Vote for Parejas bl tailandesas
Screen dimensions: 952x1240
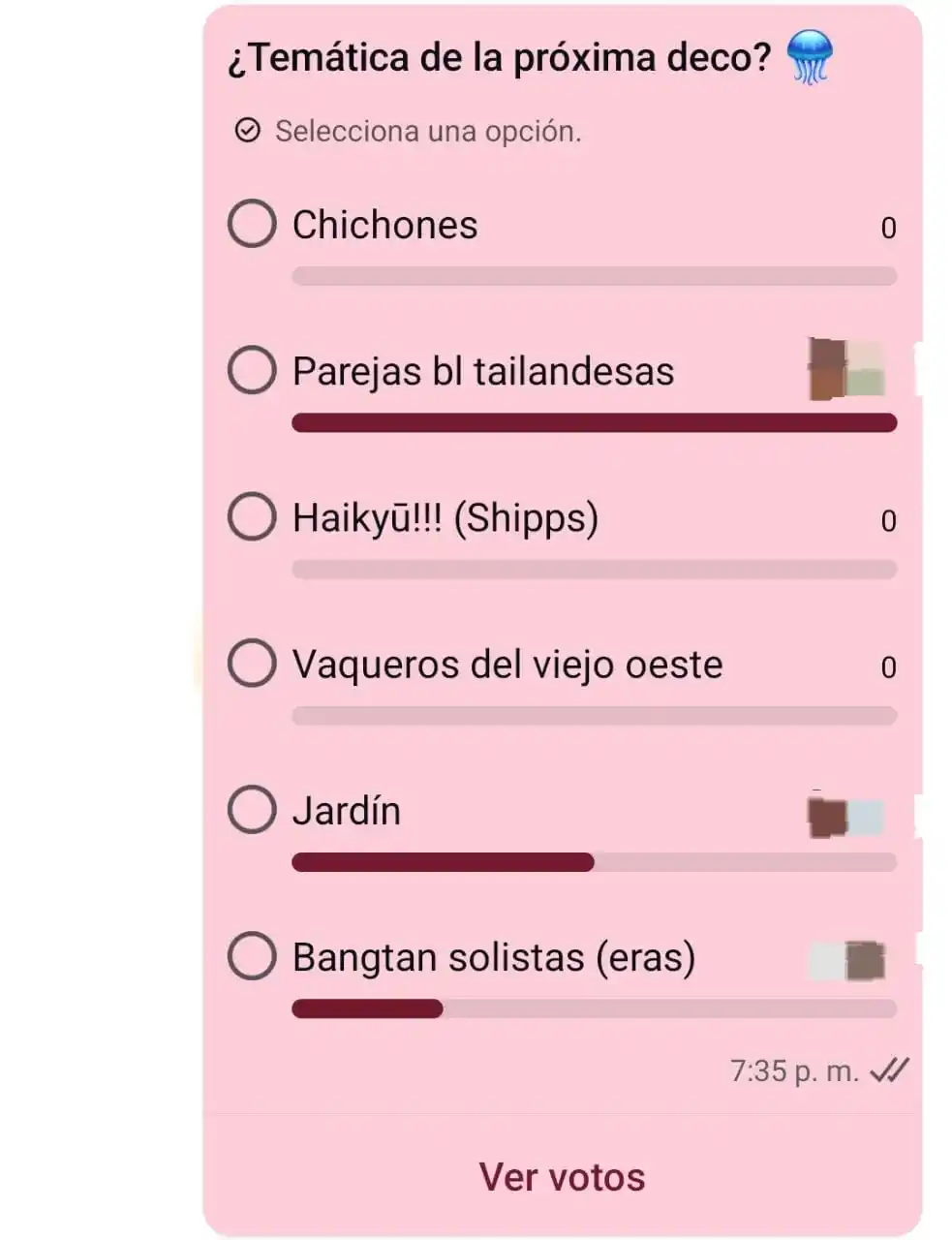[x=252, y=370]
